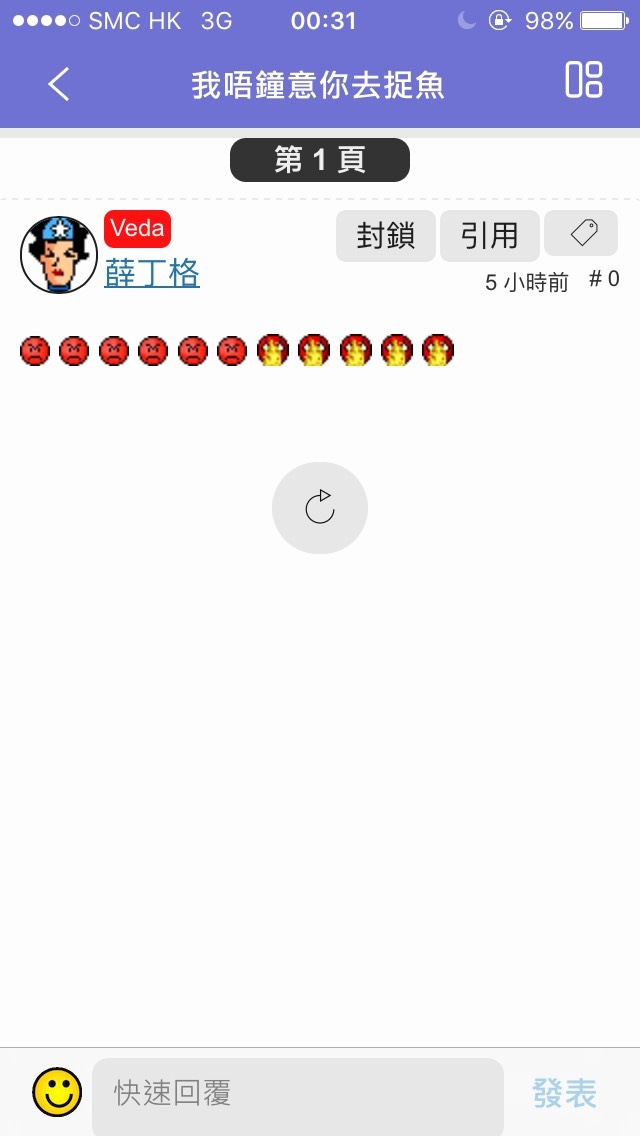Quote this post with 引用

(x=490, y=236)
